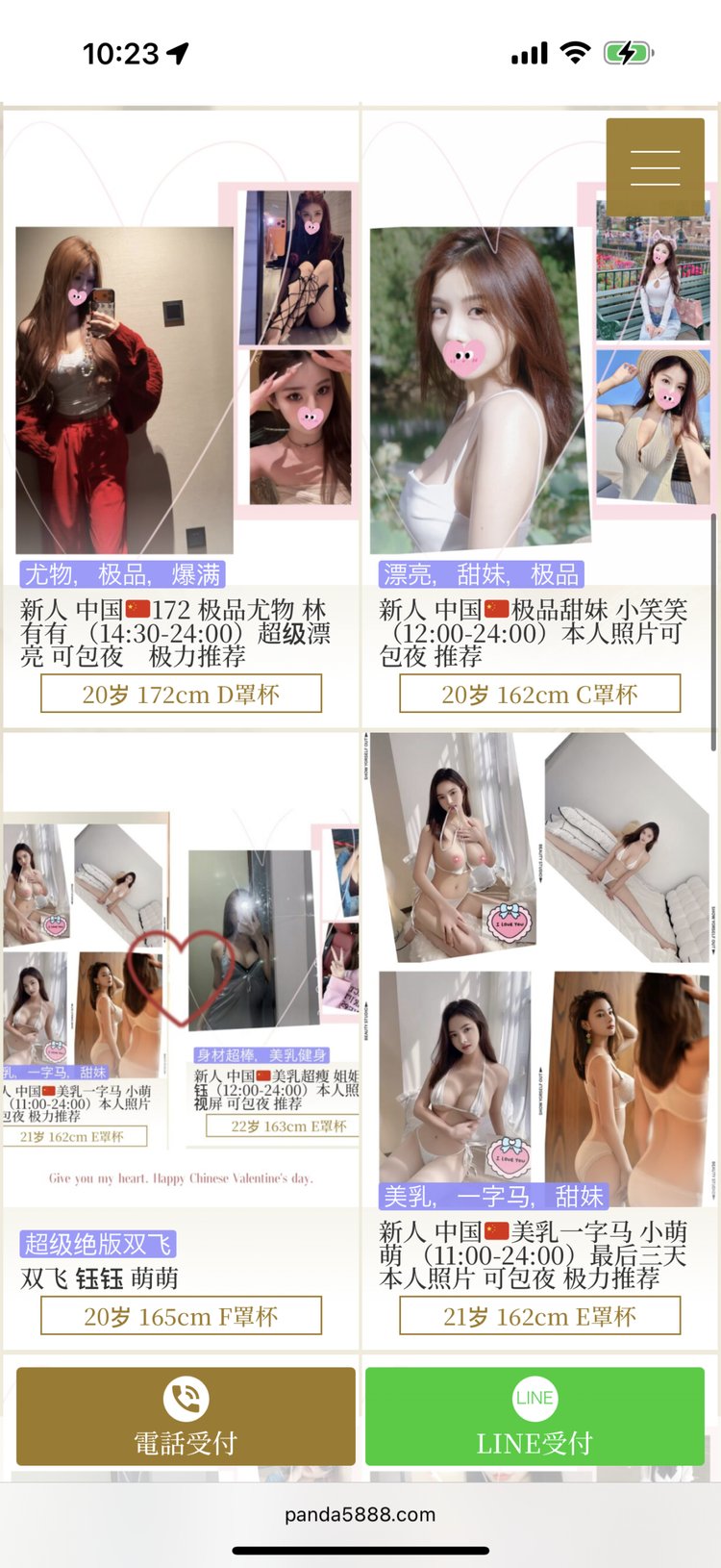Open the 美乳一字马 小萌萌 card
The image size is (721, 1568).
point(538,1039)
